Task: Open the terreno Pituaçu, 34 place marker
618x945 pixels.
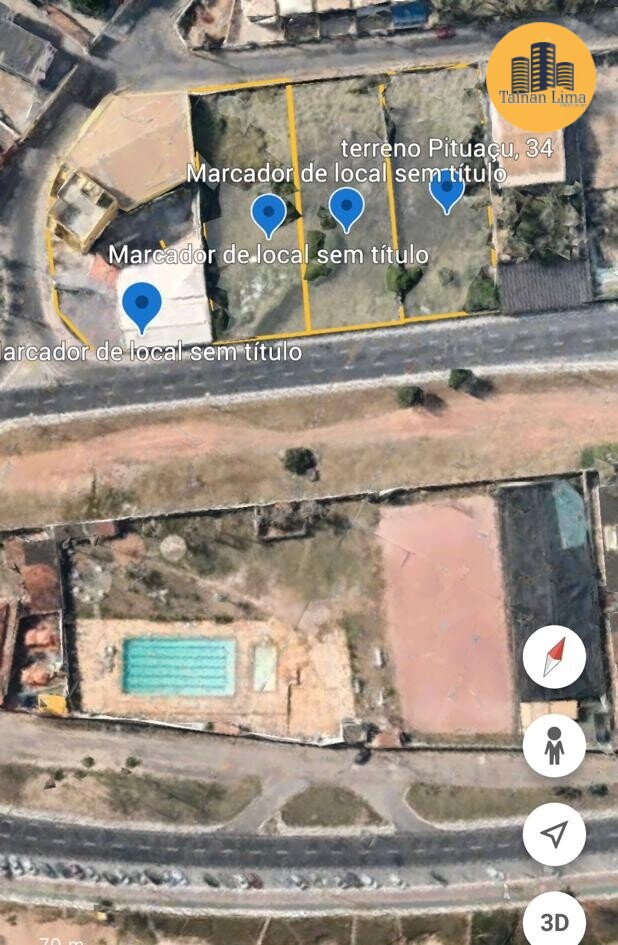Action: (x=446, y=189)
